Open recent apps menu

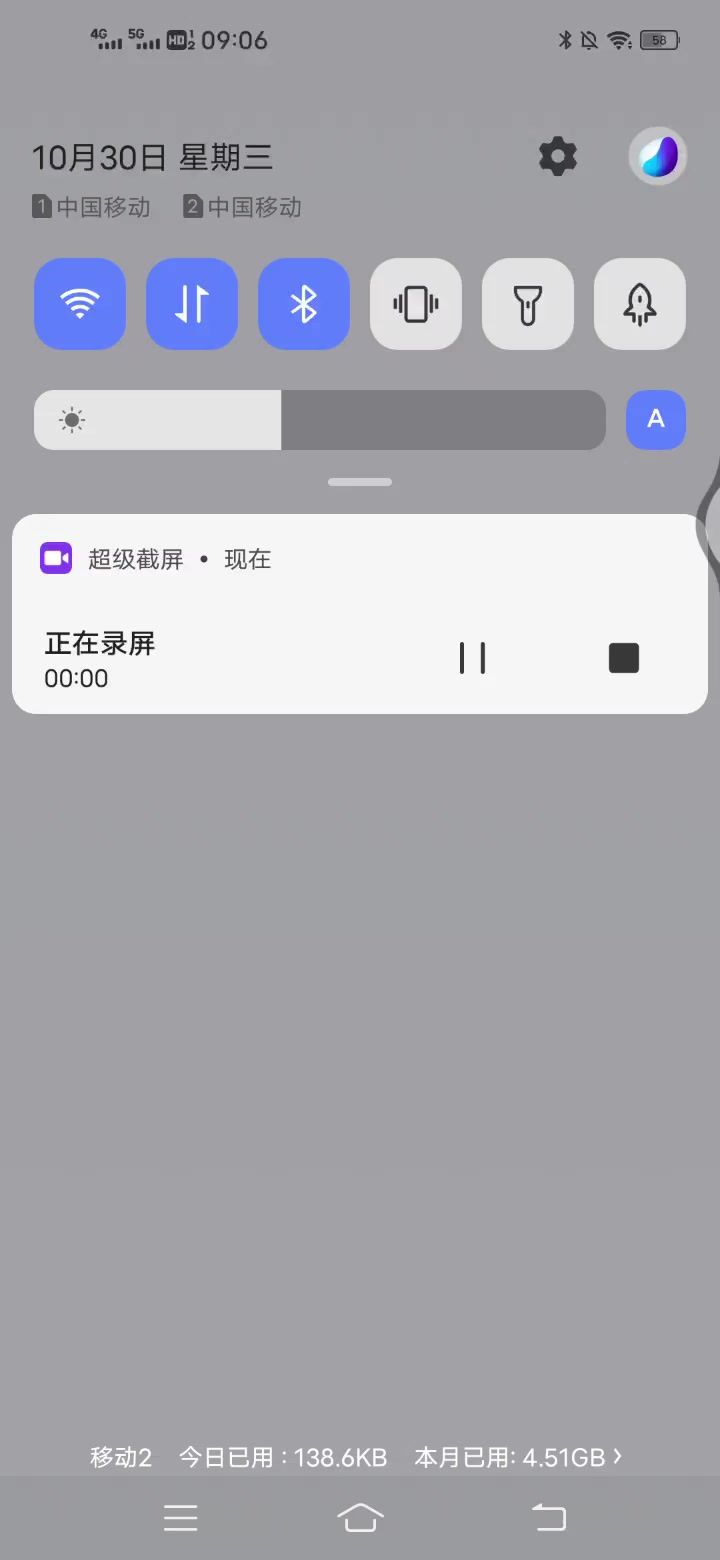click(181, 1518)
